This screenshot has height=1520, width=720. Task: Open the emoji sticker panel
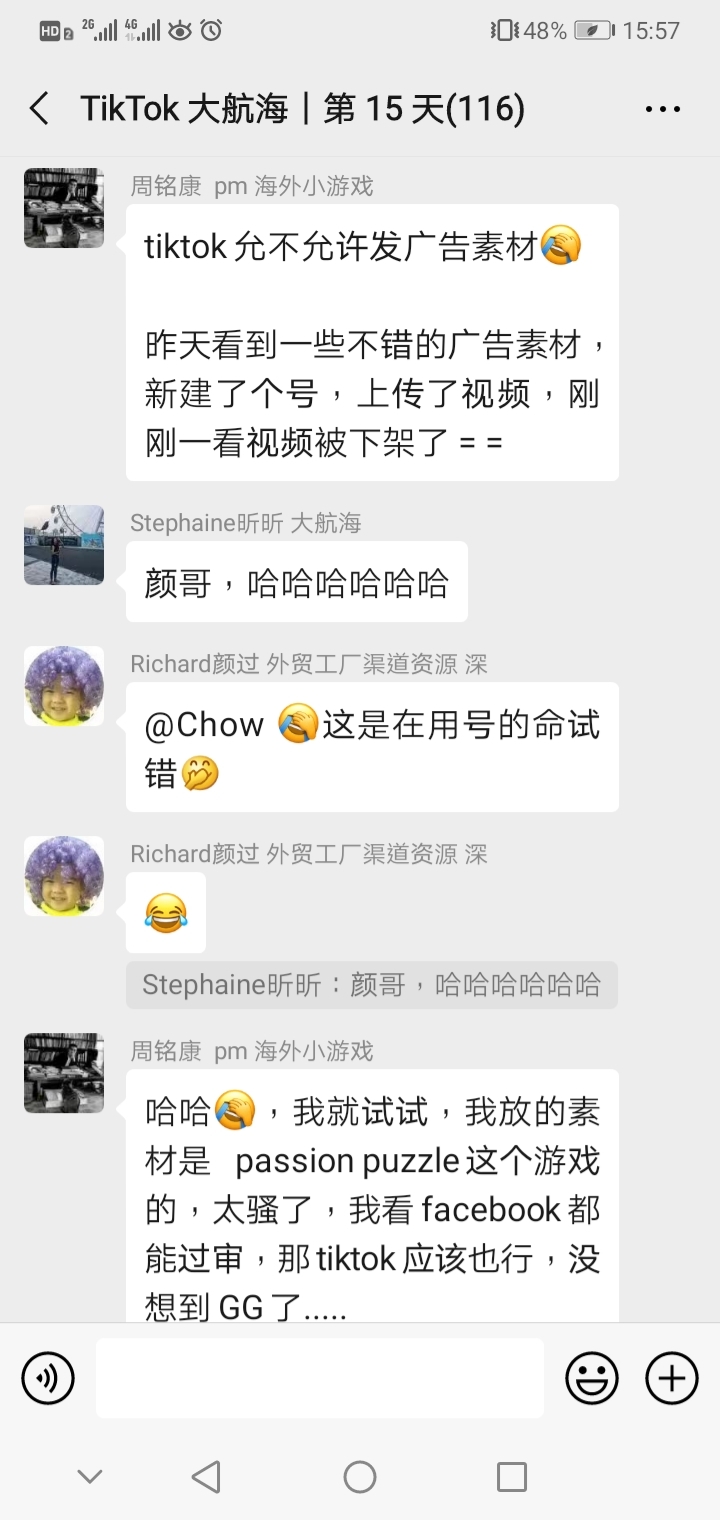pyautogui.click(x=591, y=1378)
